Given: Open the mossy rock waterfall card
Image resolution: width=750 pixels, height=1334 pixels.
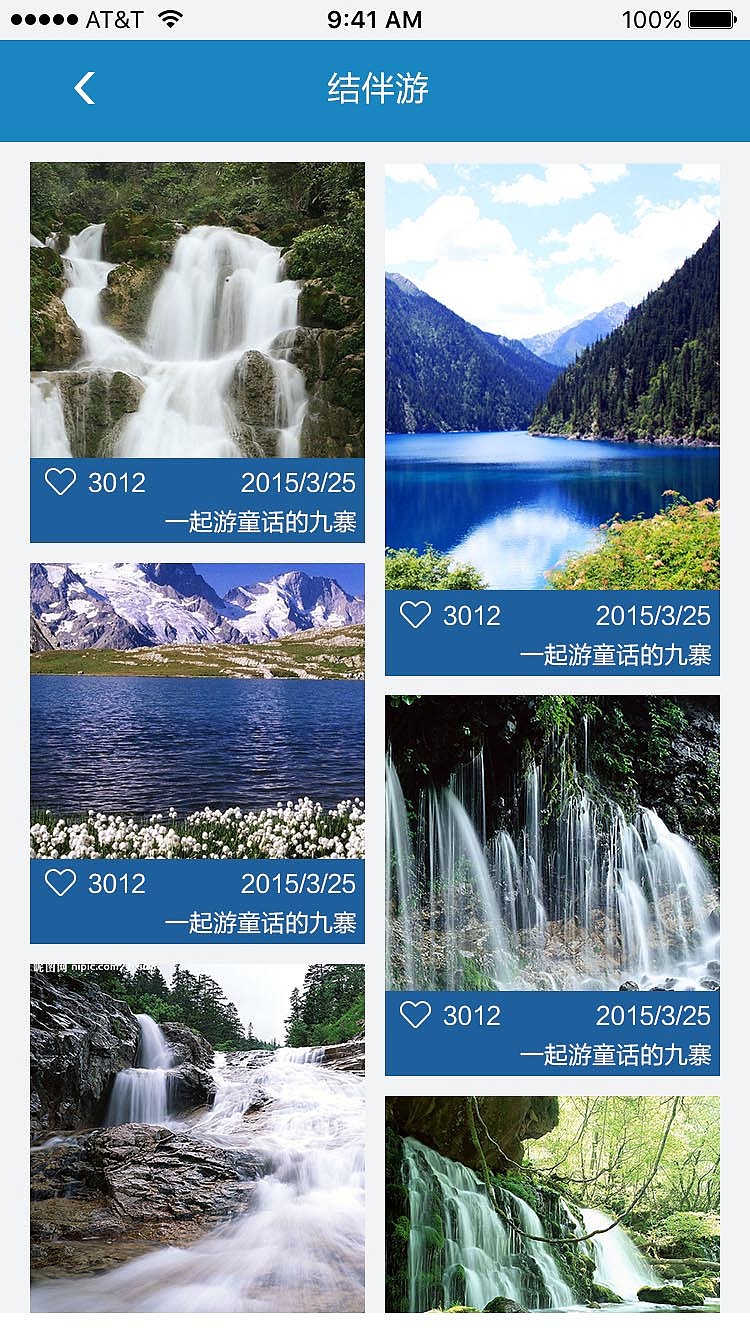Looking at the screenshot, I should [x=197, y=310].
